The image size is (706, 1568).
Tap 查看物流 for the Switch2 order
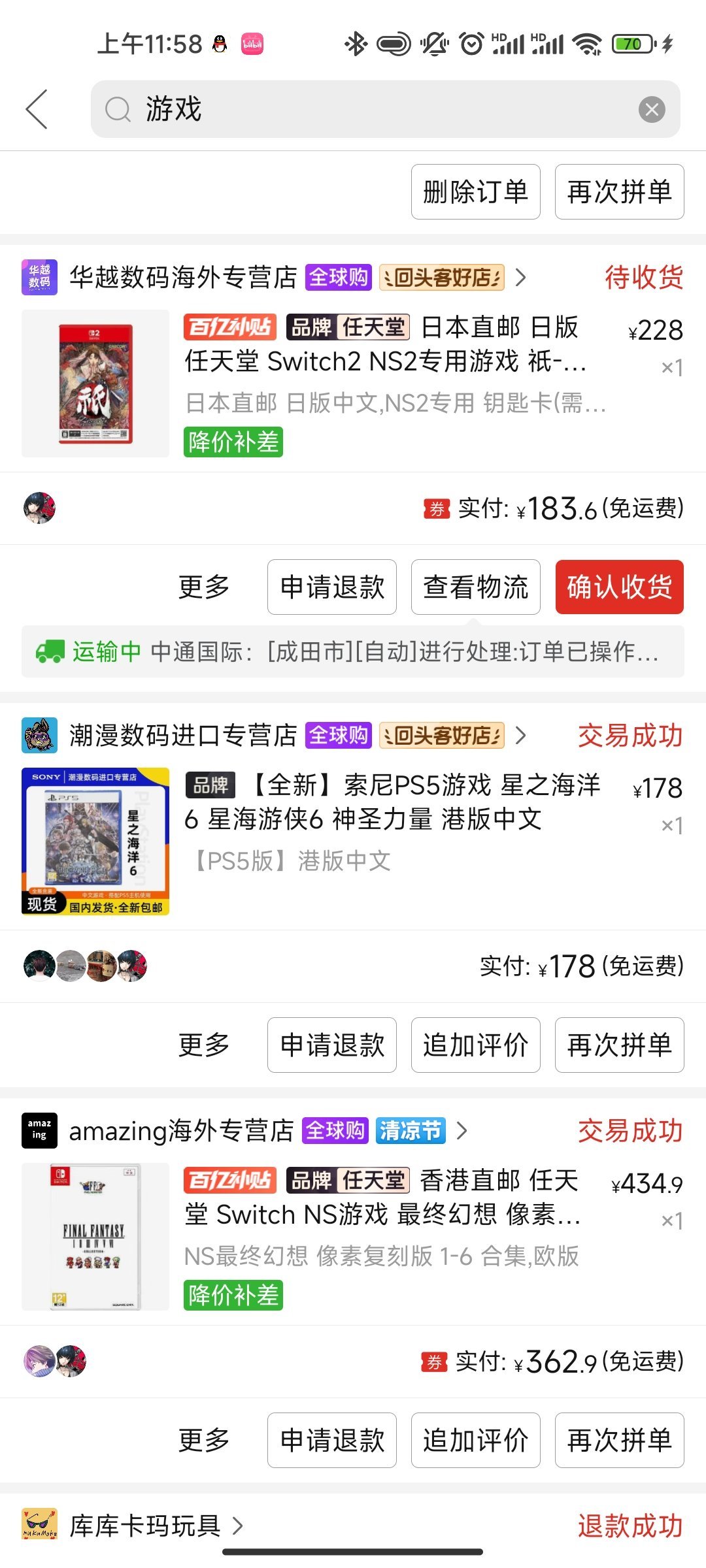click(475, 587)
